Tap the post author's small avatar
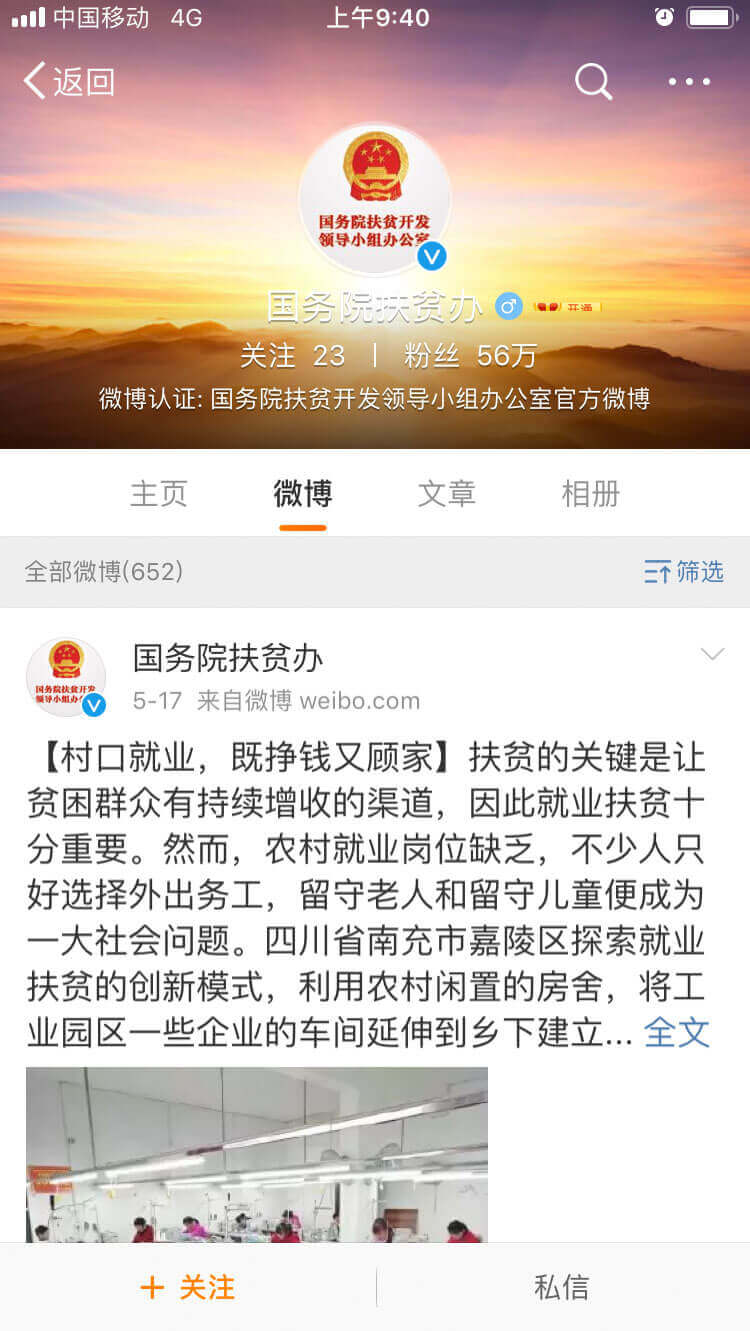Viewport: 750px width, 1331px height. [66, 677]
